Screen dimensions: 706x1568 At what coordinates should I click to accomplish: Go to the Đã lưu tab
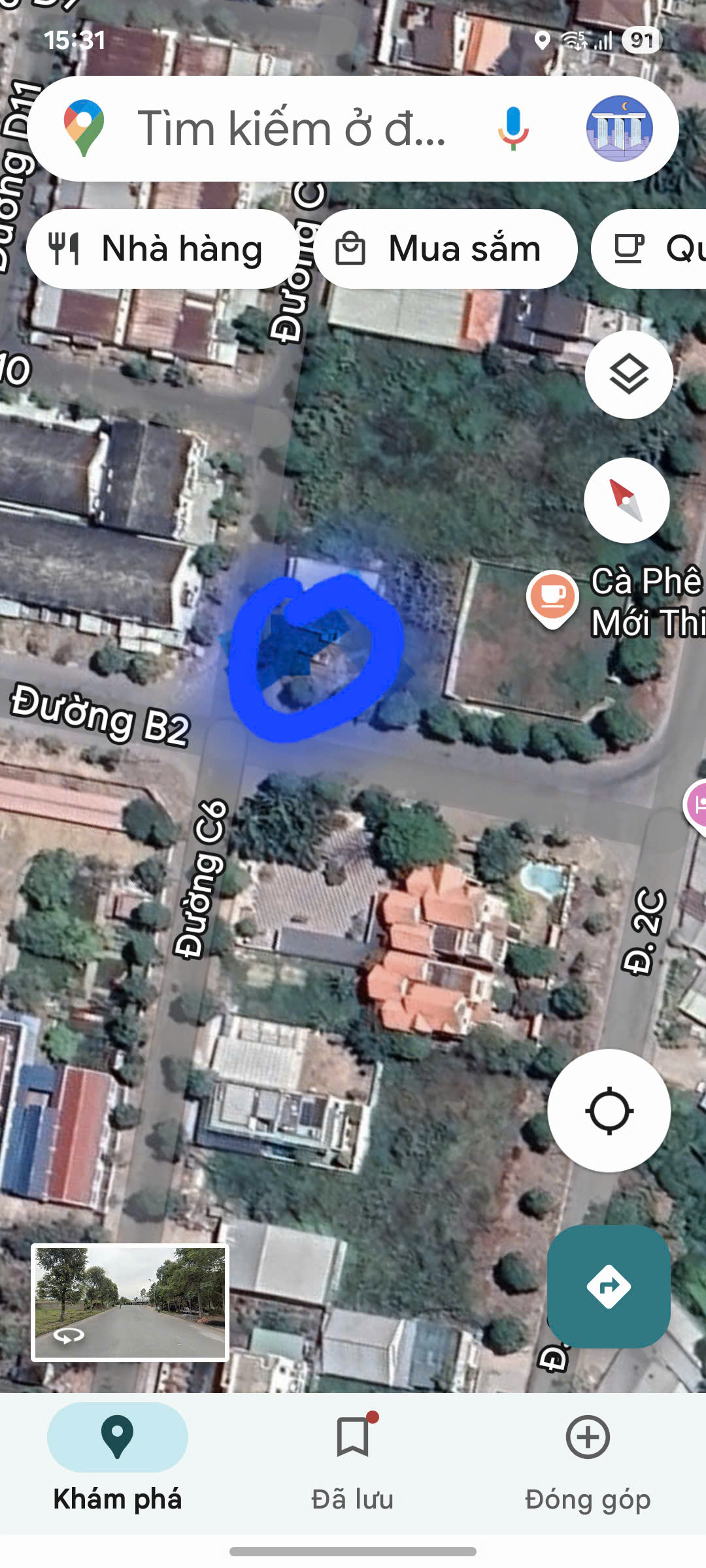(x=352, y=1460)
